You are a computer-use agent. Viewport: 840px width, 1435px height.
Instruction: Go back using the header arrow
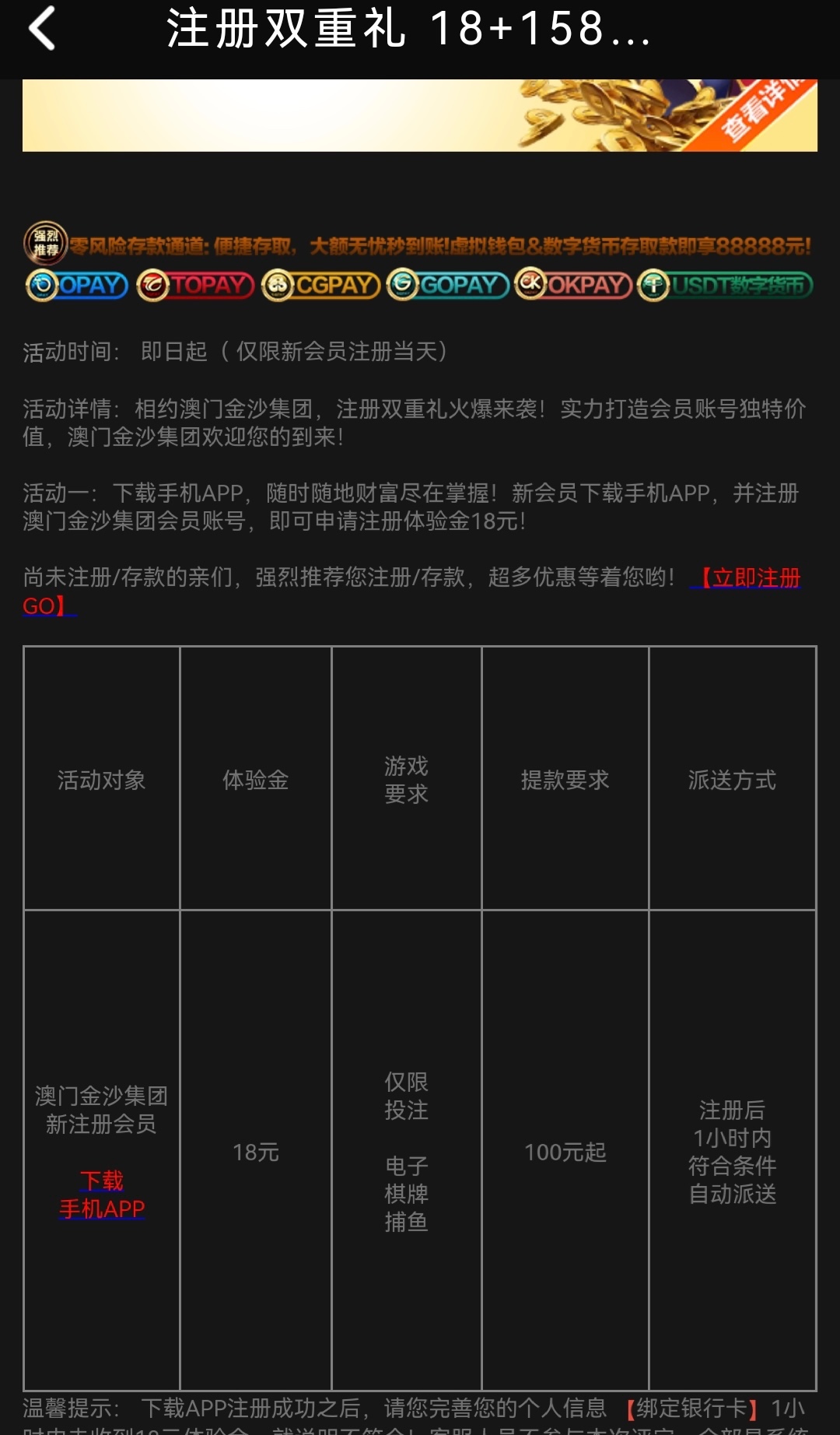click(x=43, y=29)
